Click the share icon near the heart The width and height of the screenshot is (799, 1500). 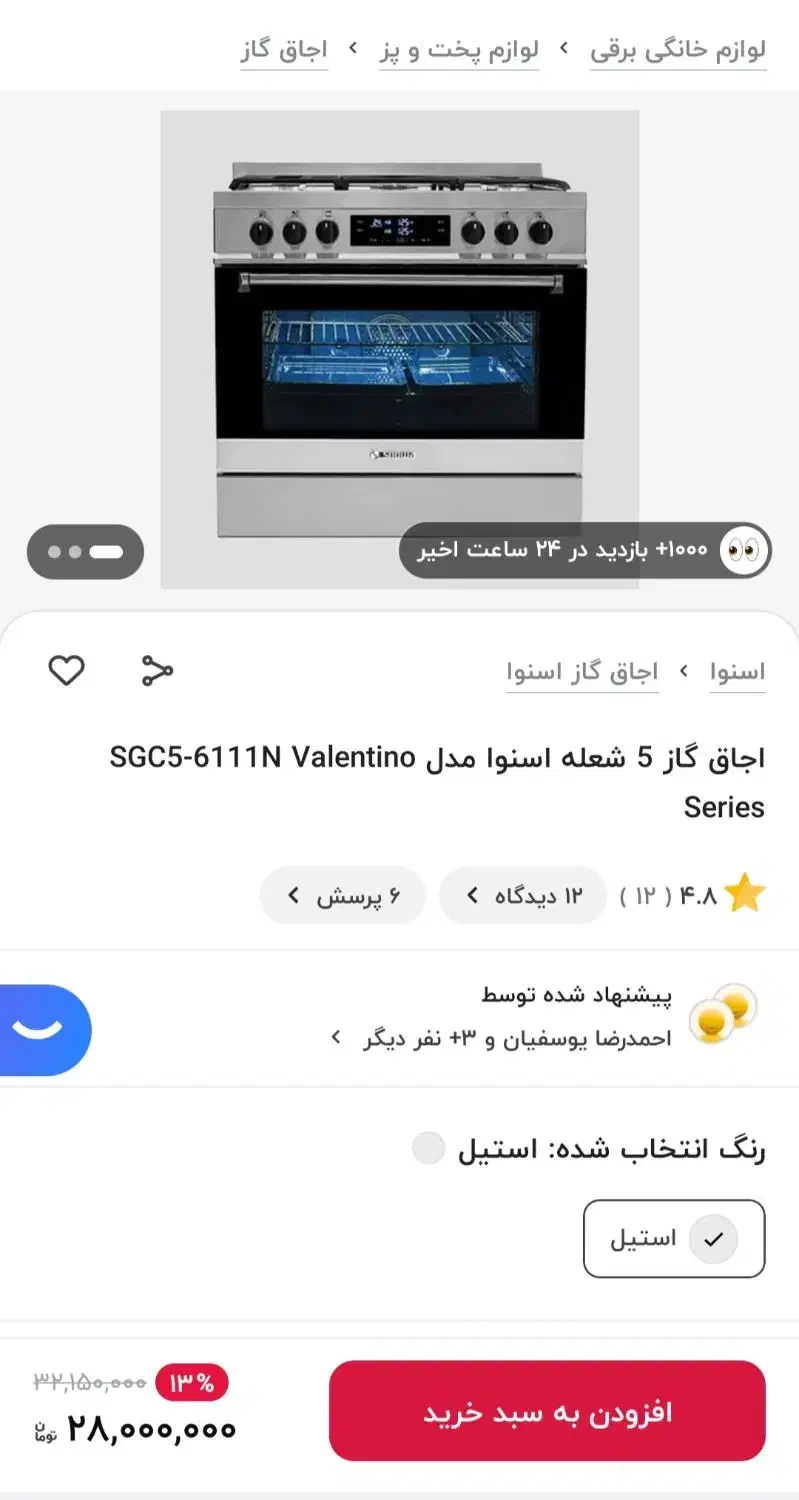pyautogui.click(x=155, y=671)
